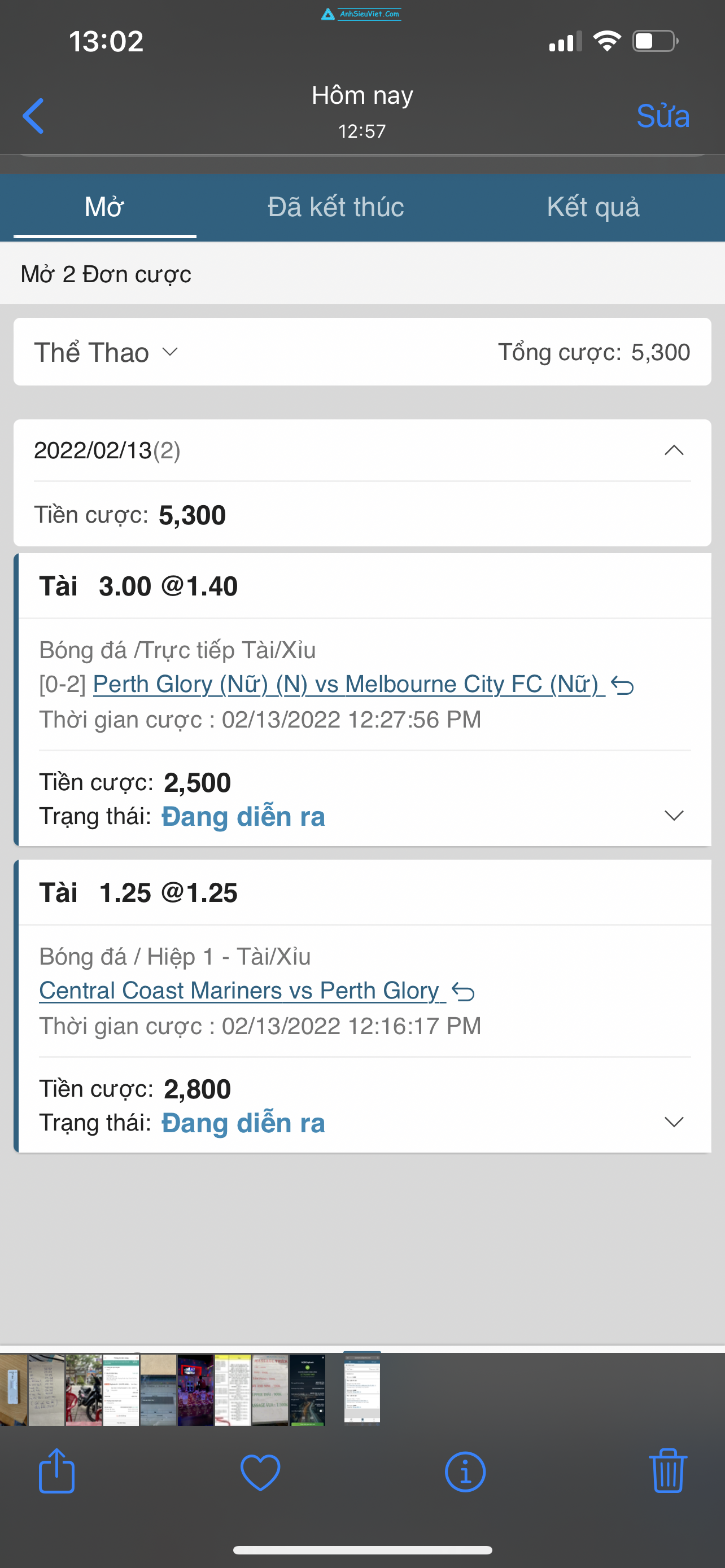Tap Sửa to edit the photo

[662, 116]
